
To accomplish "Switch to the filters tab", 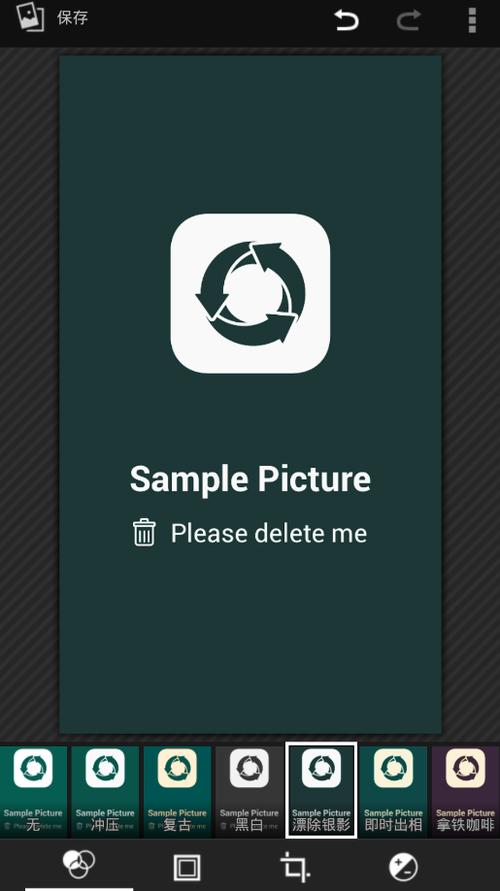I will click(79, 865).
